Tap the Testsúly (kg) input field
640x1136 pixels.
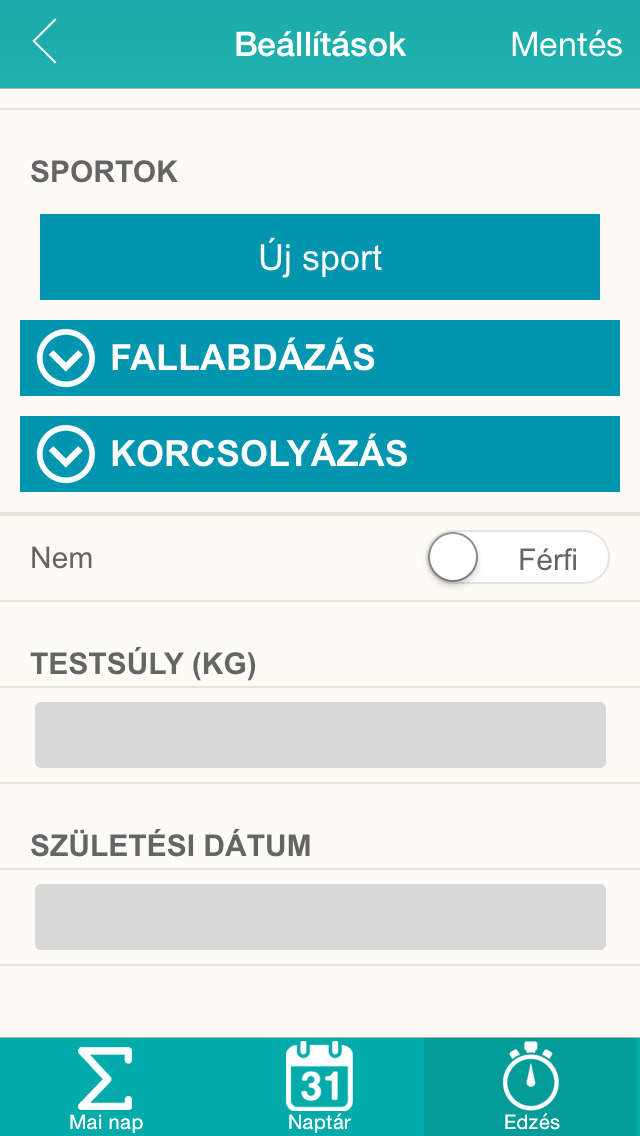point(320,735)
